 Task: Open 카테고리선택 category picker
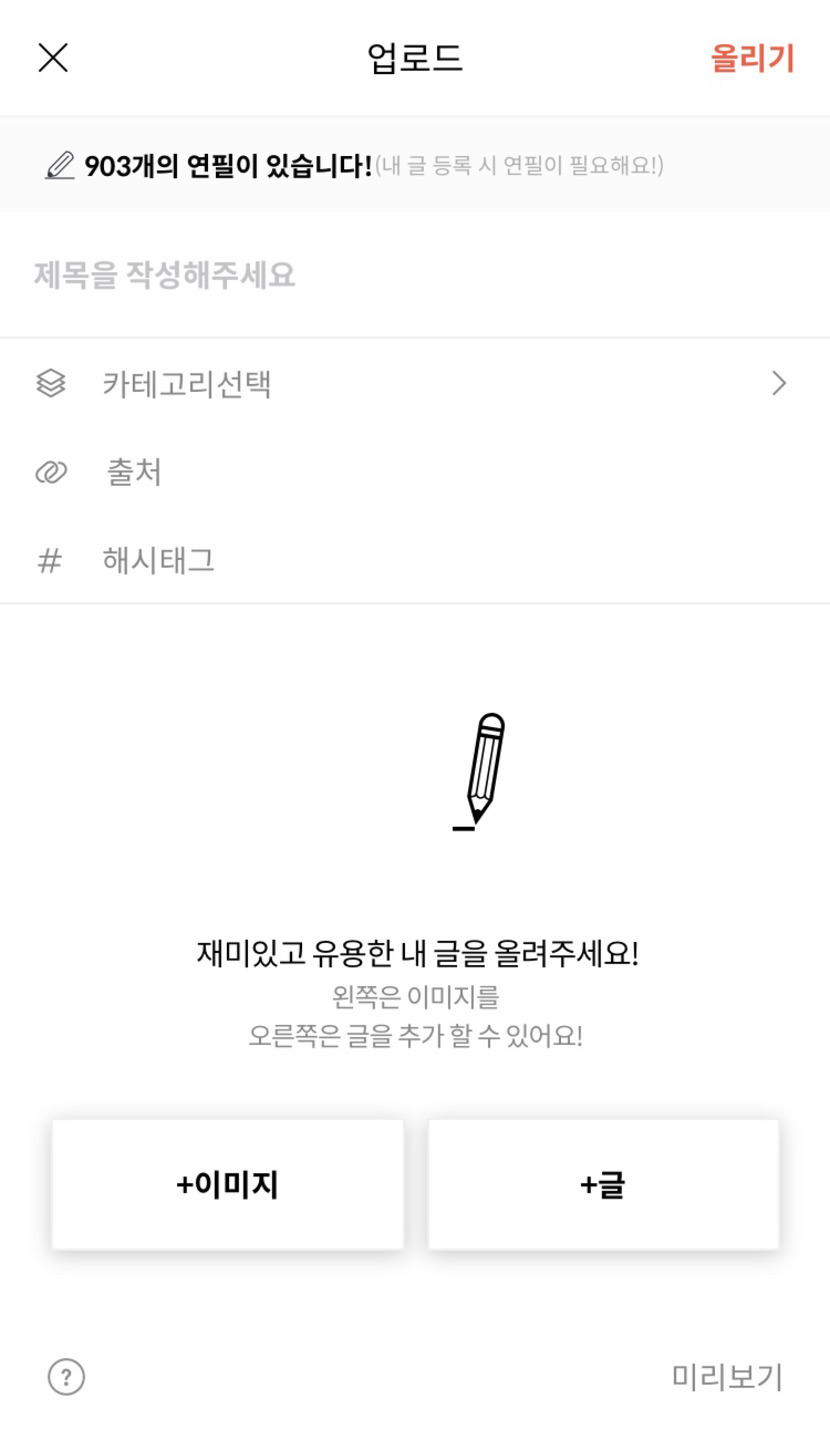pos(415,384)
